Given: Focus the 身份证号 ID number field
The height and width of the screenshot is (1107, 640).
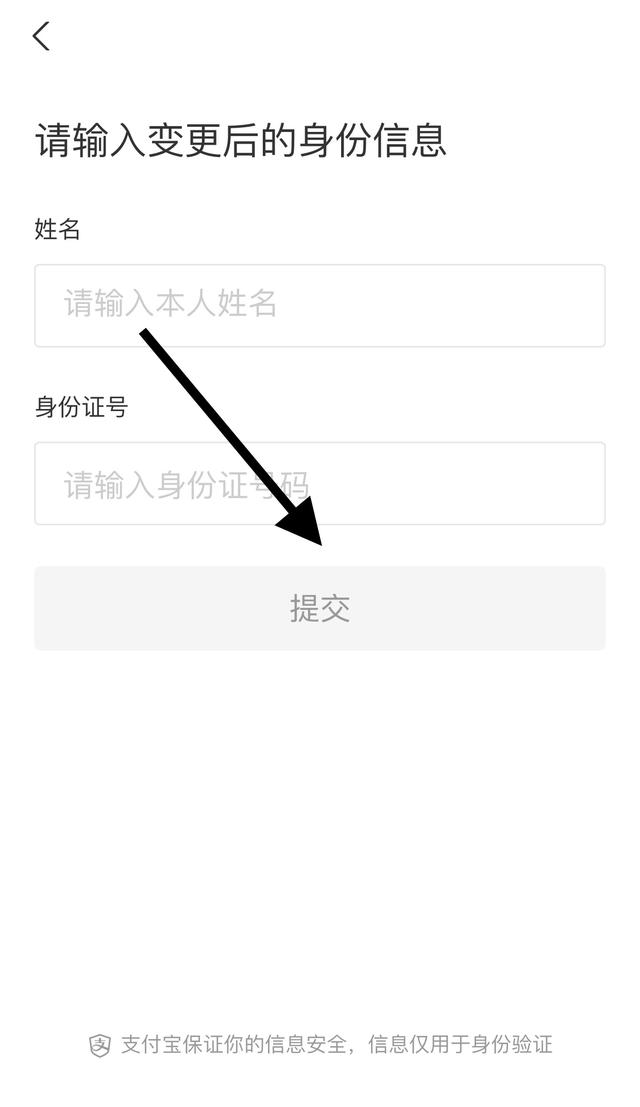Looking at the screenshot, I should 320,484.
